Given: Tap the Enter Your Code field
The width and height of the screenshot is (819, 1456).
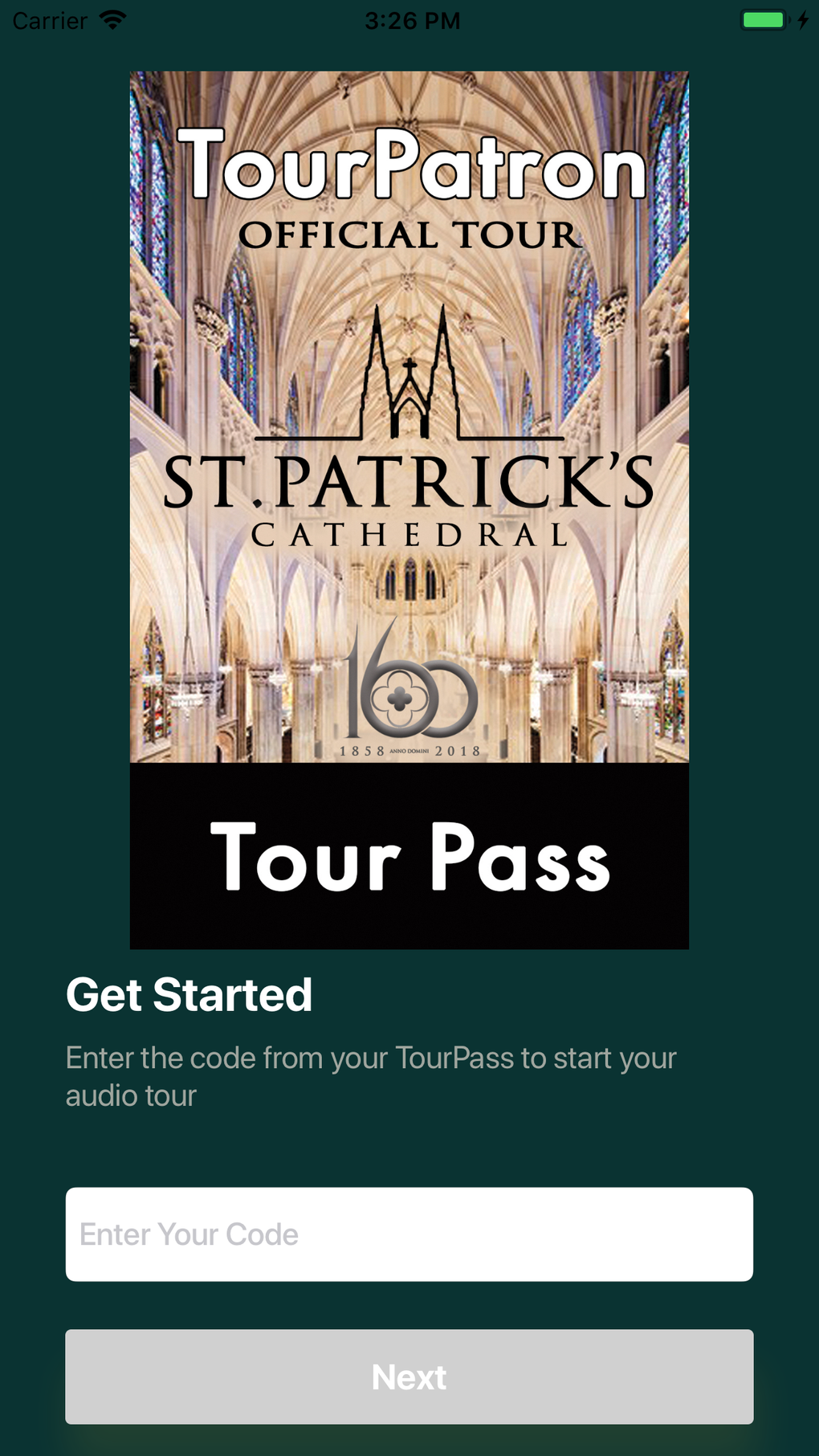Looking at the screenshot, I should click(x=409, y=1234).
